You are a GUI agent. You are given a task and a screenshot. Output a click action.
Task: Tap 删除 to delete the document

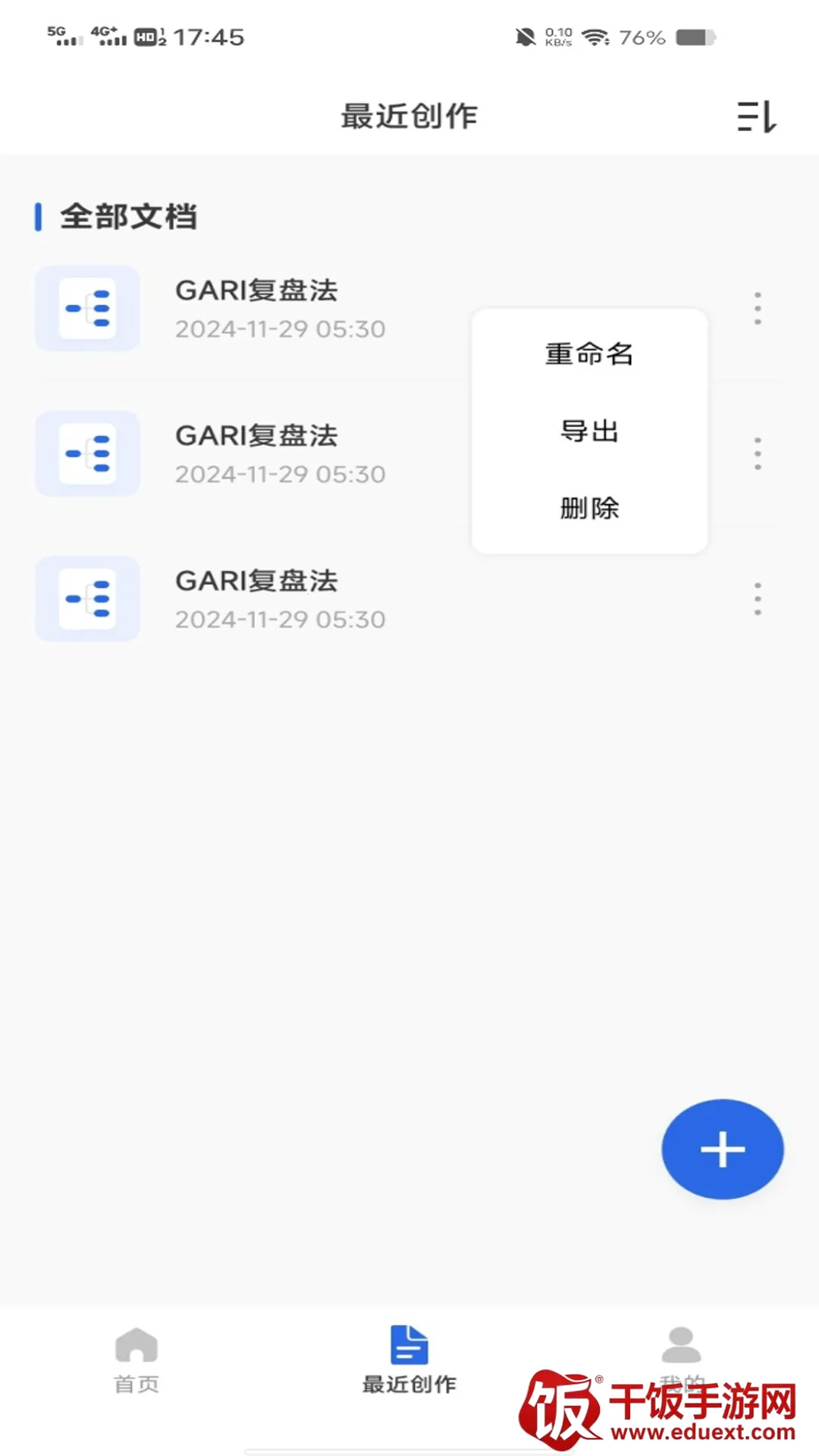click(589, 508)
